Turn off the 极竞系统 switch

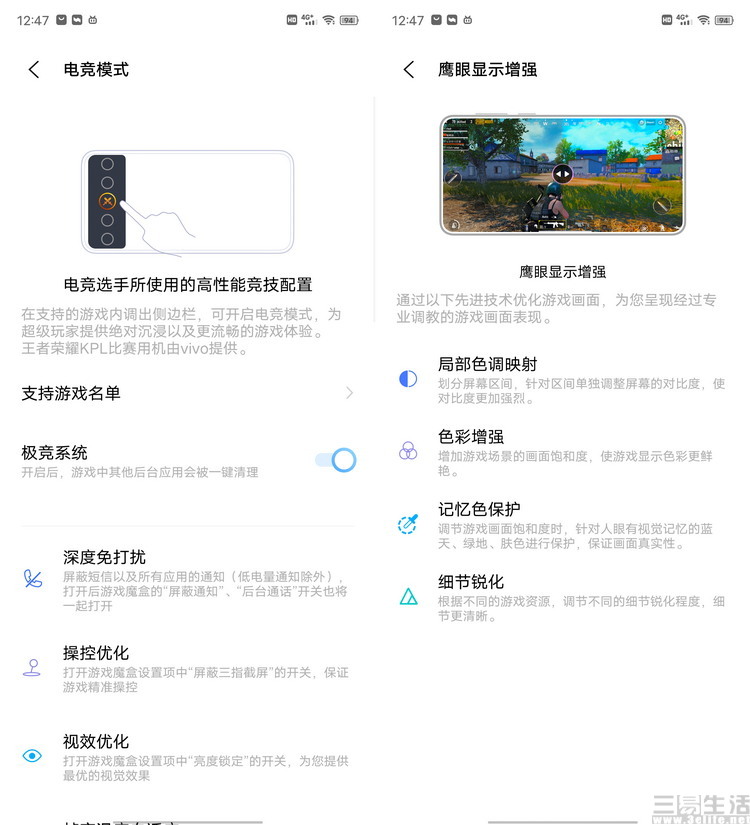point(335,460)
